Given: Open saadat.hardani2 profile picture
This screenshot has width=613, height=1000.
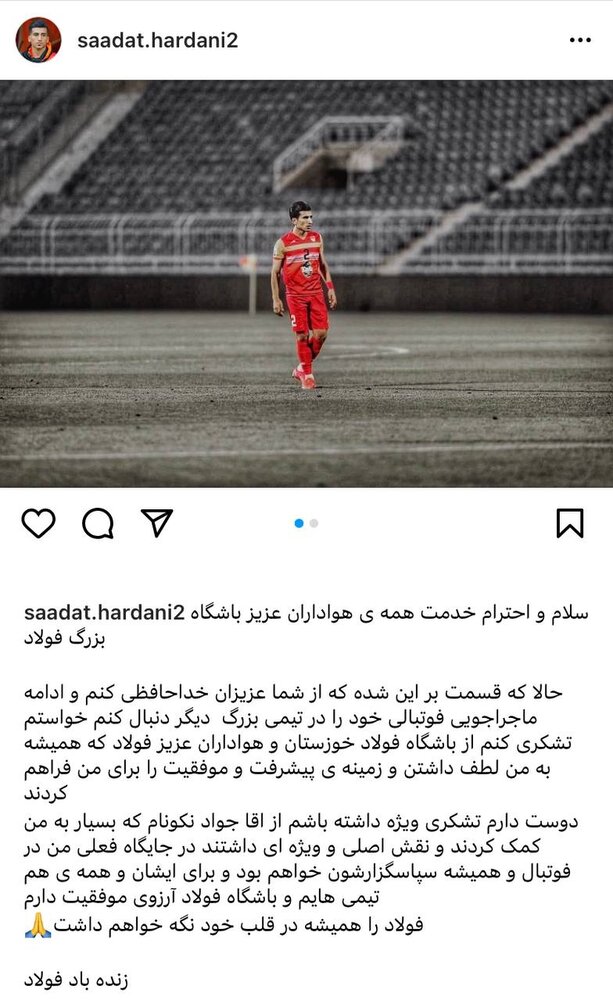Looking at the screenshot, I should tap(39, 40).
